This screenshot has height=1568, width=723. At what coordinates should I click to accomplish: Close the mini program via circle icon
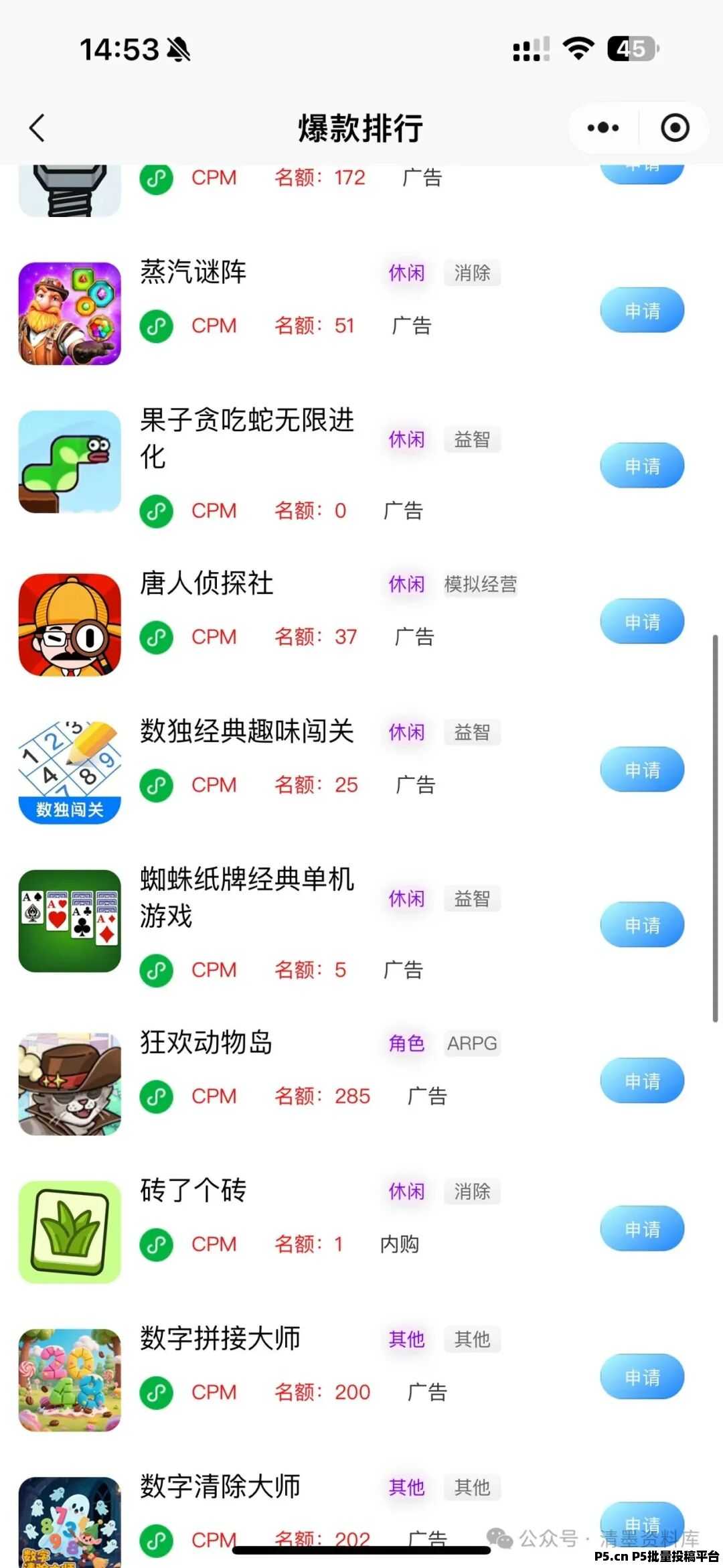click(675, 128)
